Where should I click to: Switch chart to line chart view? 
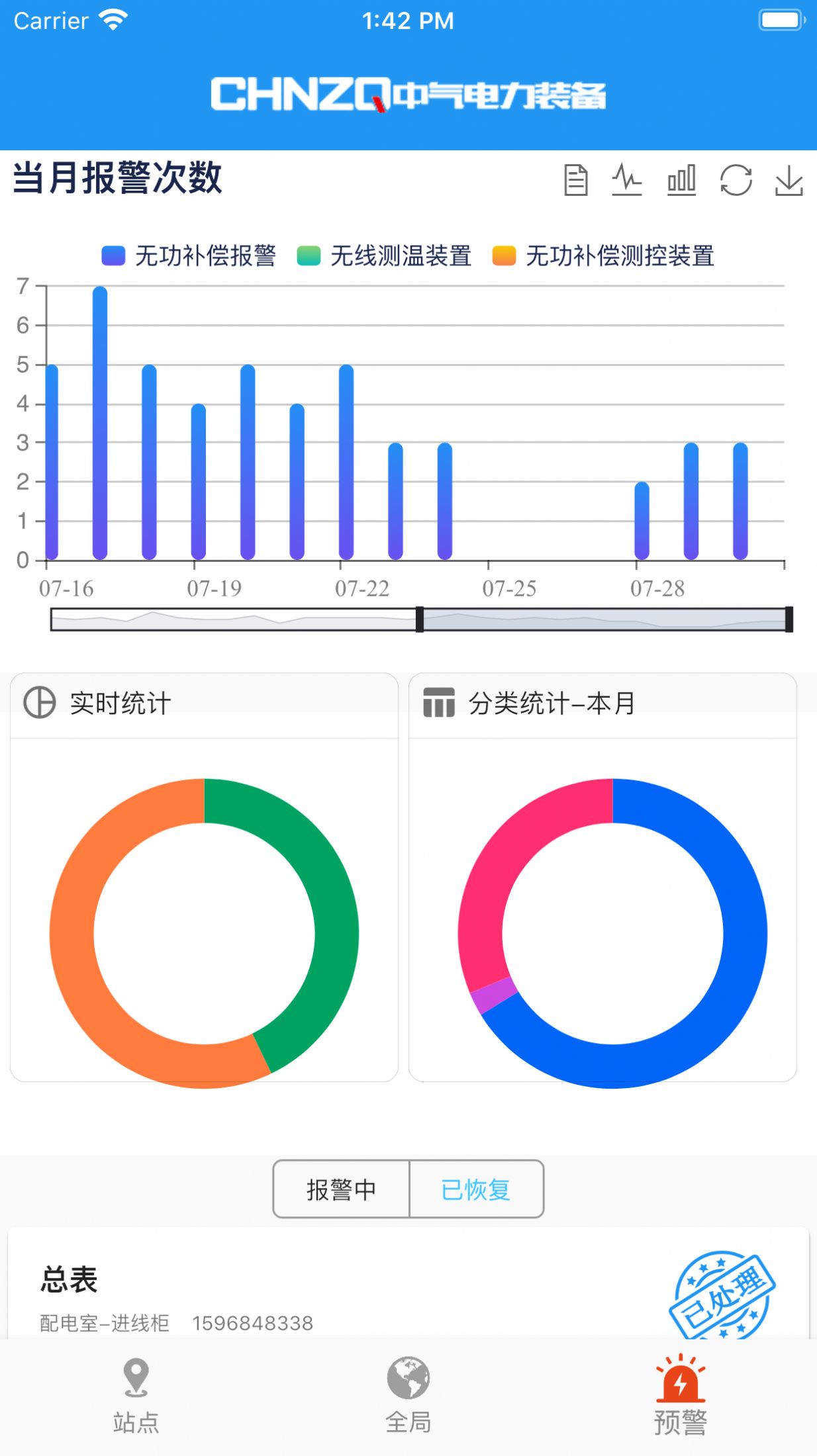626,179
